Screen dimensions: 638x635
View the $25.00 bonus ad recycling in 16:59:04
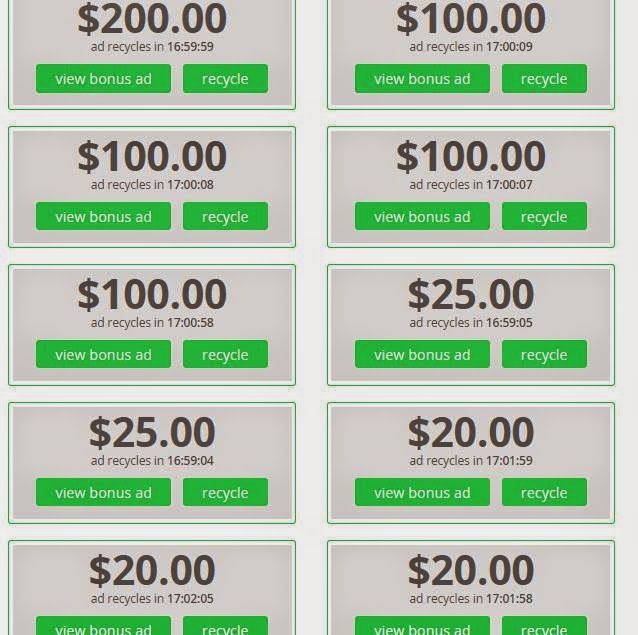(x=103, y=492)
